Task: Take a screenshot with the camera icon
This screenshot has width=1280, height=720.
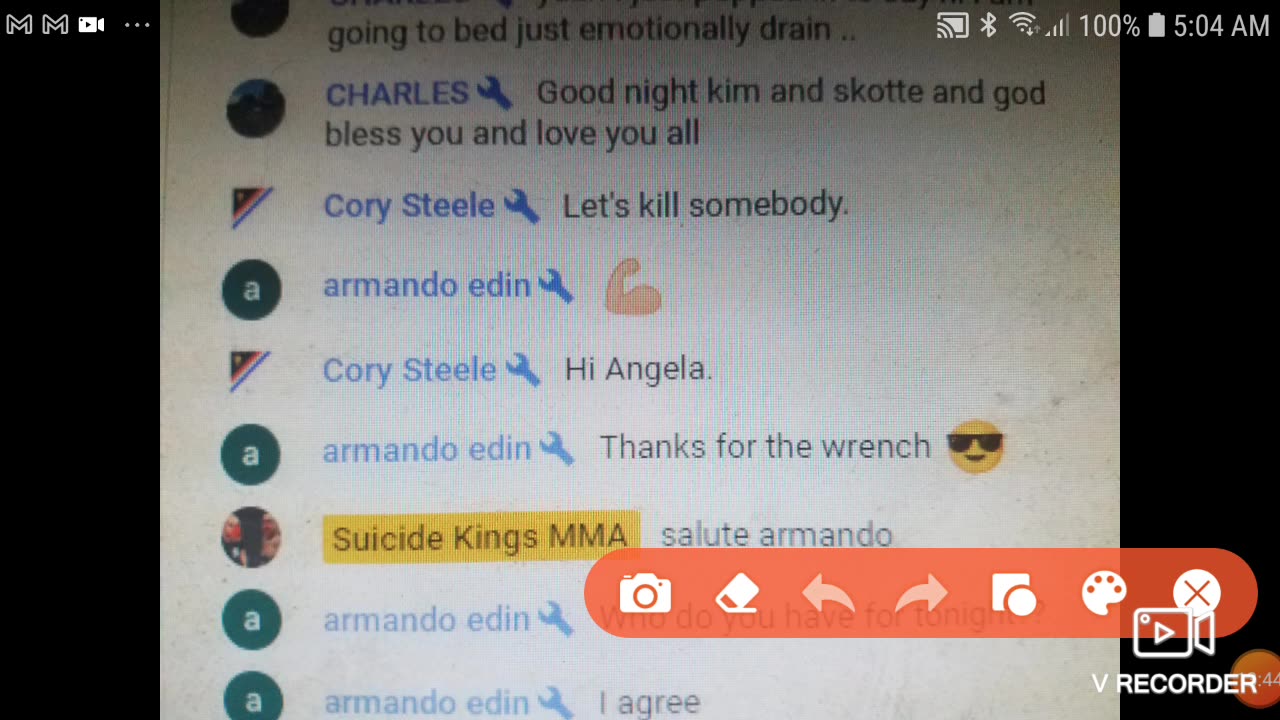Action: pyautogui.click(x=645, y=594)
